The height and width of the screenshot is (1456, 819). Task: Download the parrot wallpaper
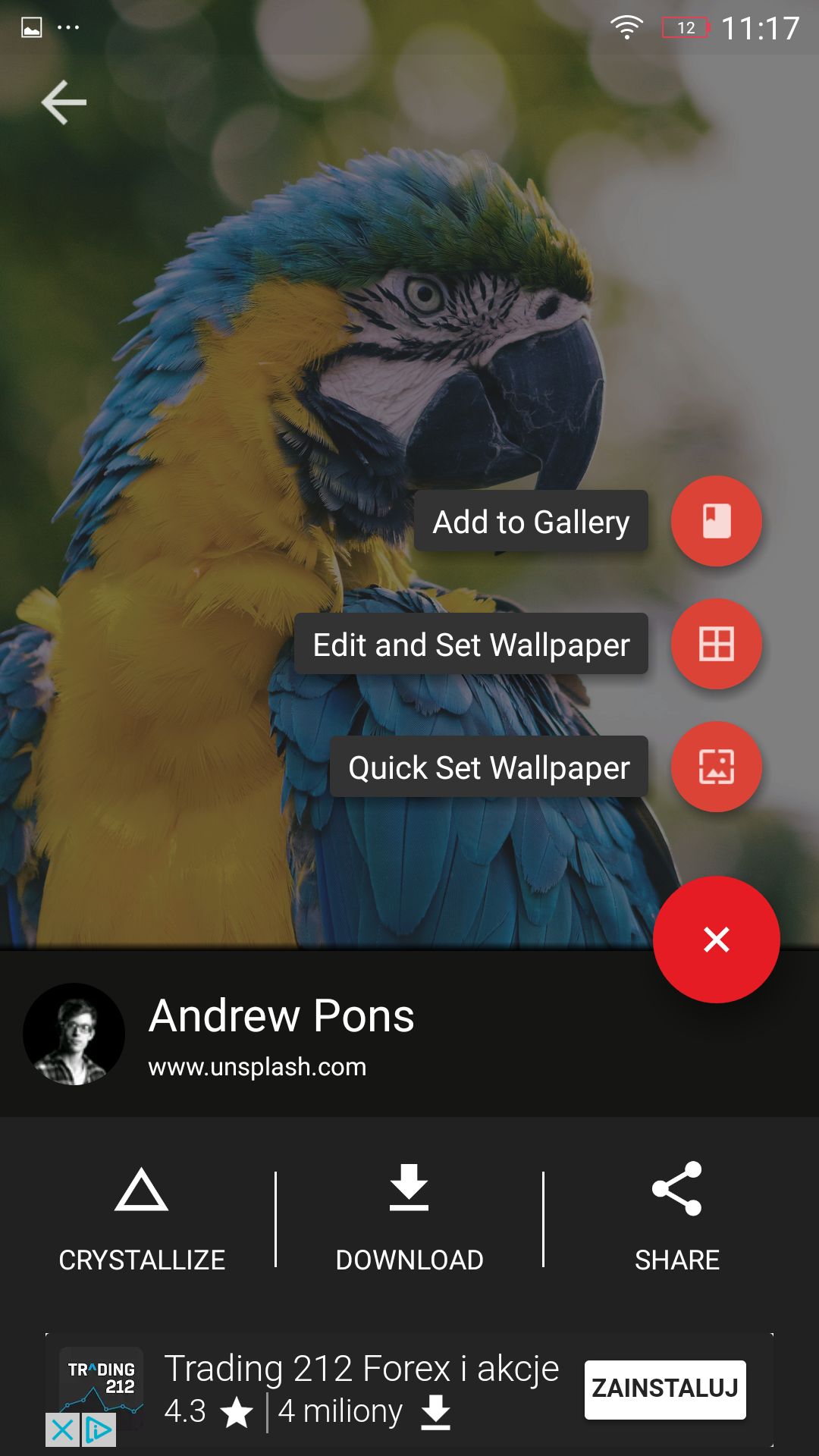pos(409,1218)
